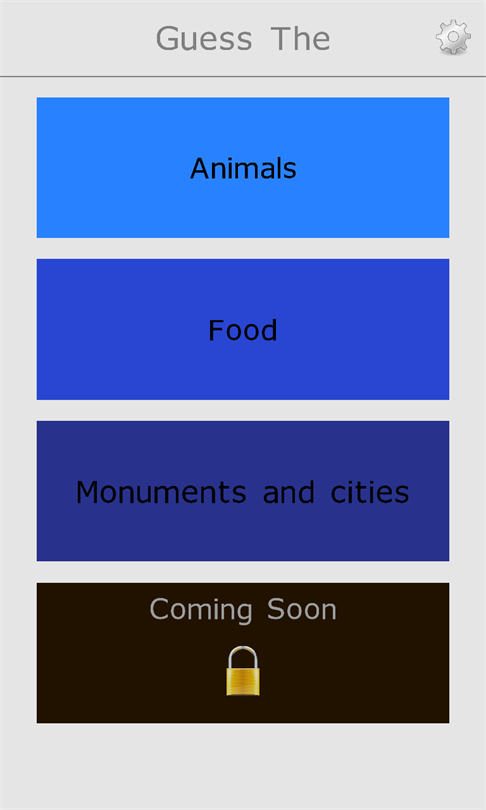The image size is (486, 810).
Task: Select the Animals category
Action: click(x=243, y=167)
